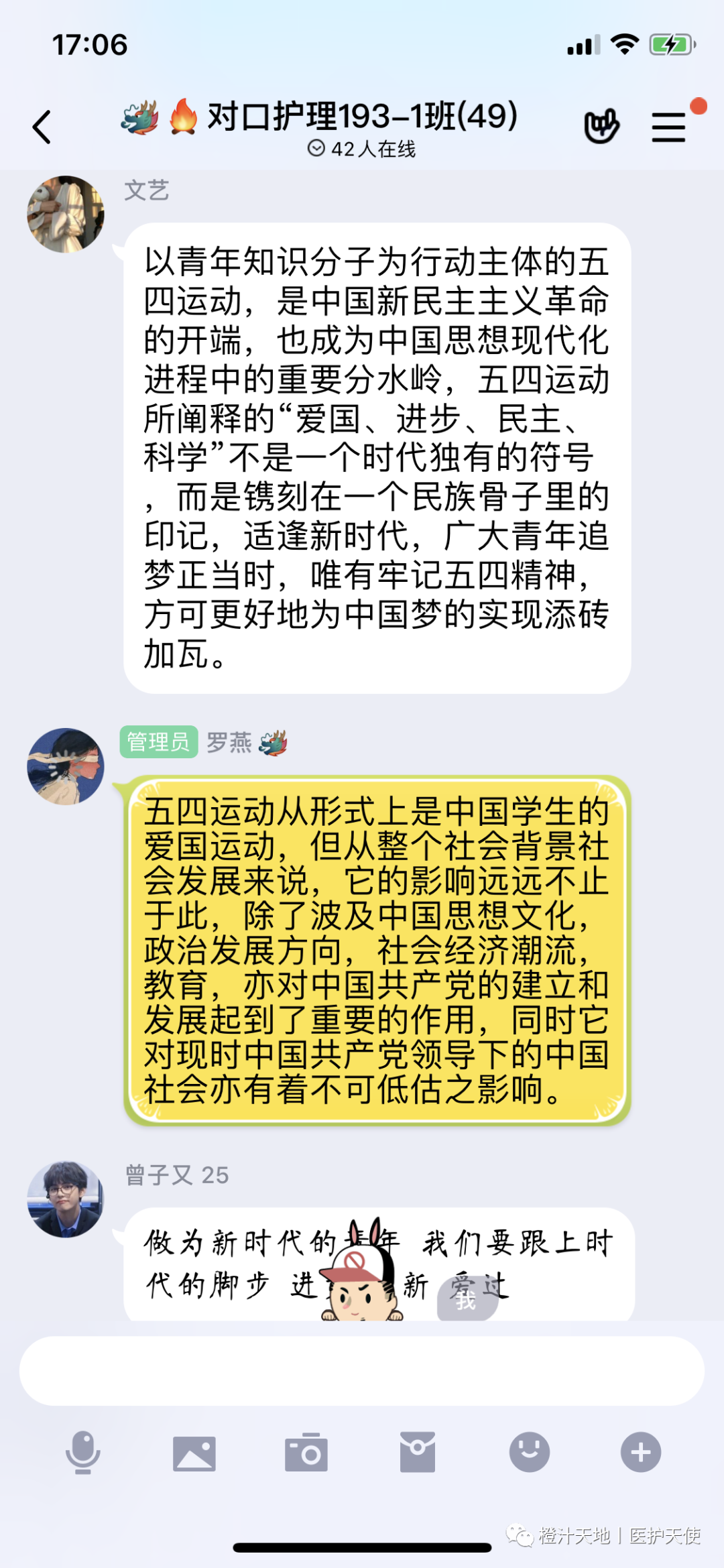Open 罗燕's profile avatar

66,766
